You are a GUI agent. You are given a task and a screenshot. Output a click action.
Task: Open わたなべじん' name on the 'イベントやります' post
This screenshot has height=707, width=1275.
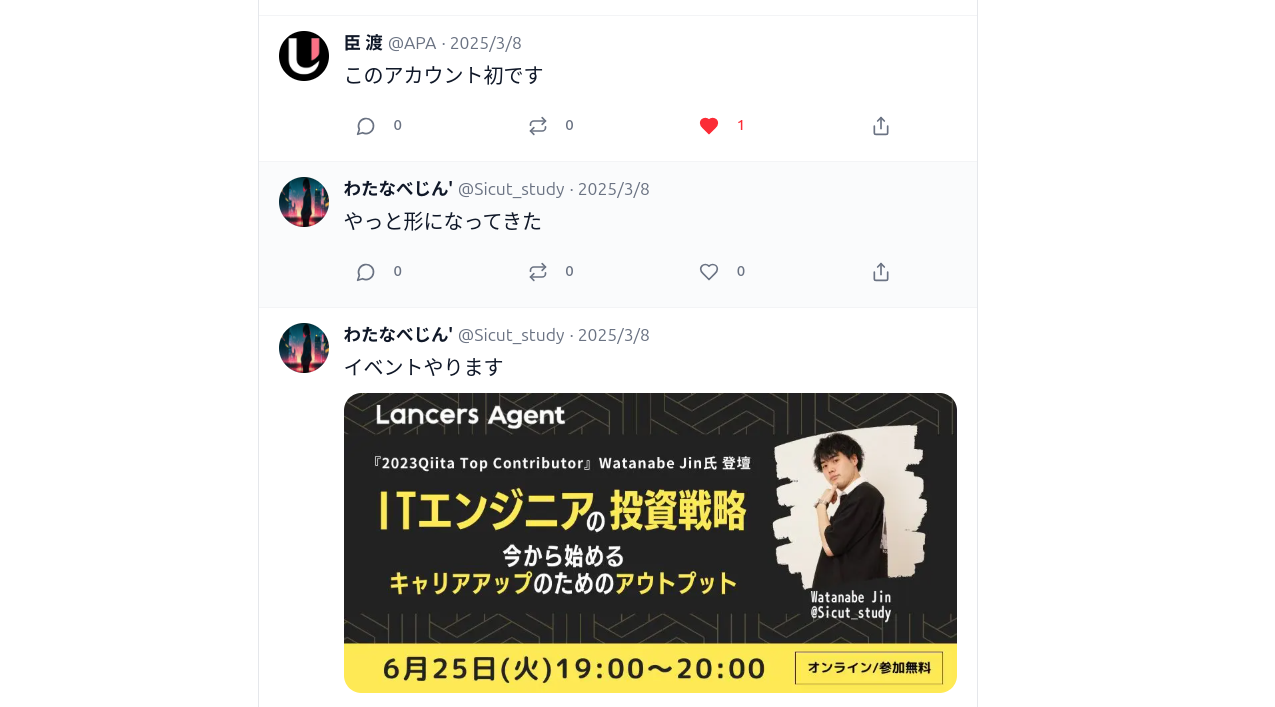click(398, 335)
